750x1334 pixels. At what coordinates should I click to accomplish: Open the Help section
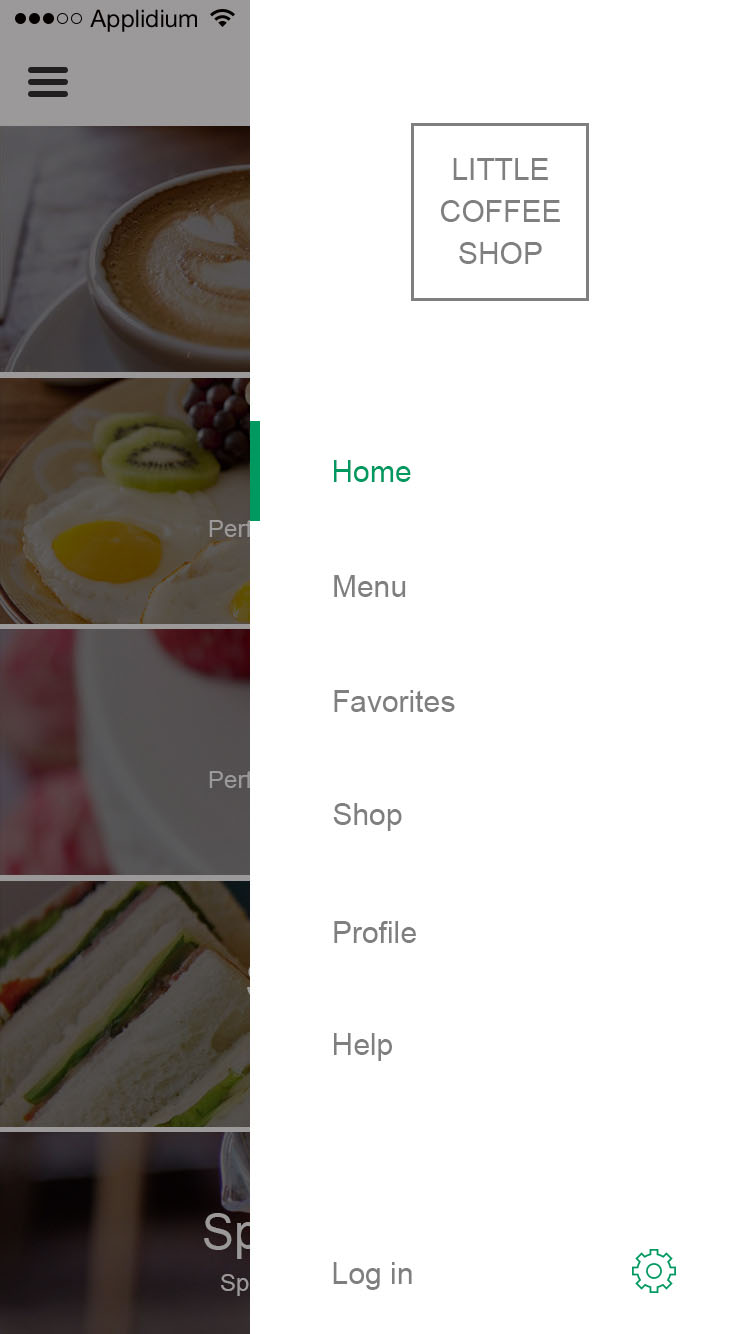point(362,1045)
